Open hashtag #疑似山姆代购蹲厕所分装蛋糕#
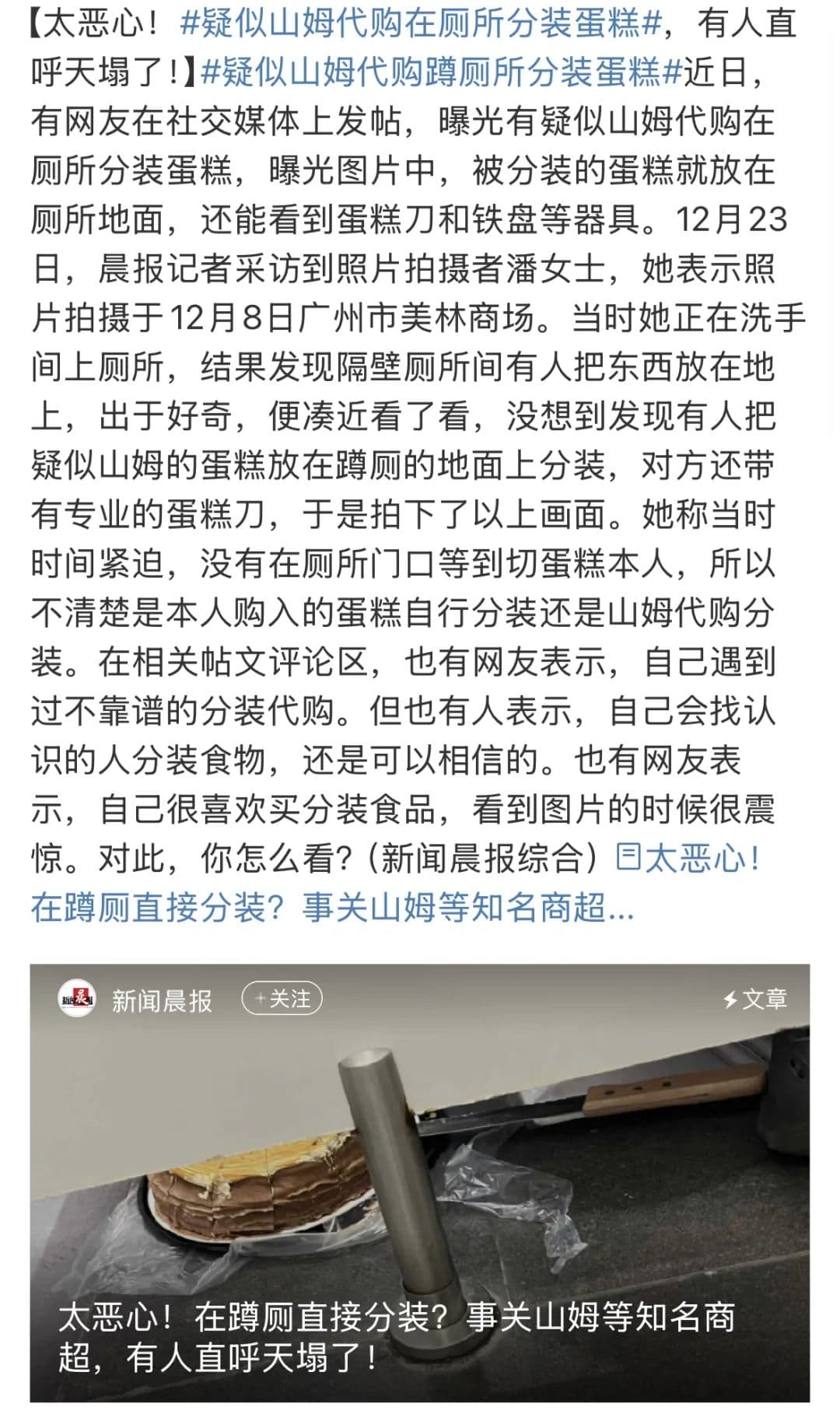Viewport: 840px width, 1414px height. point(440,72)
